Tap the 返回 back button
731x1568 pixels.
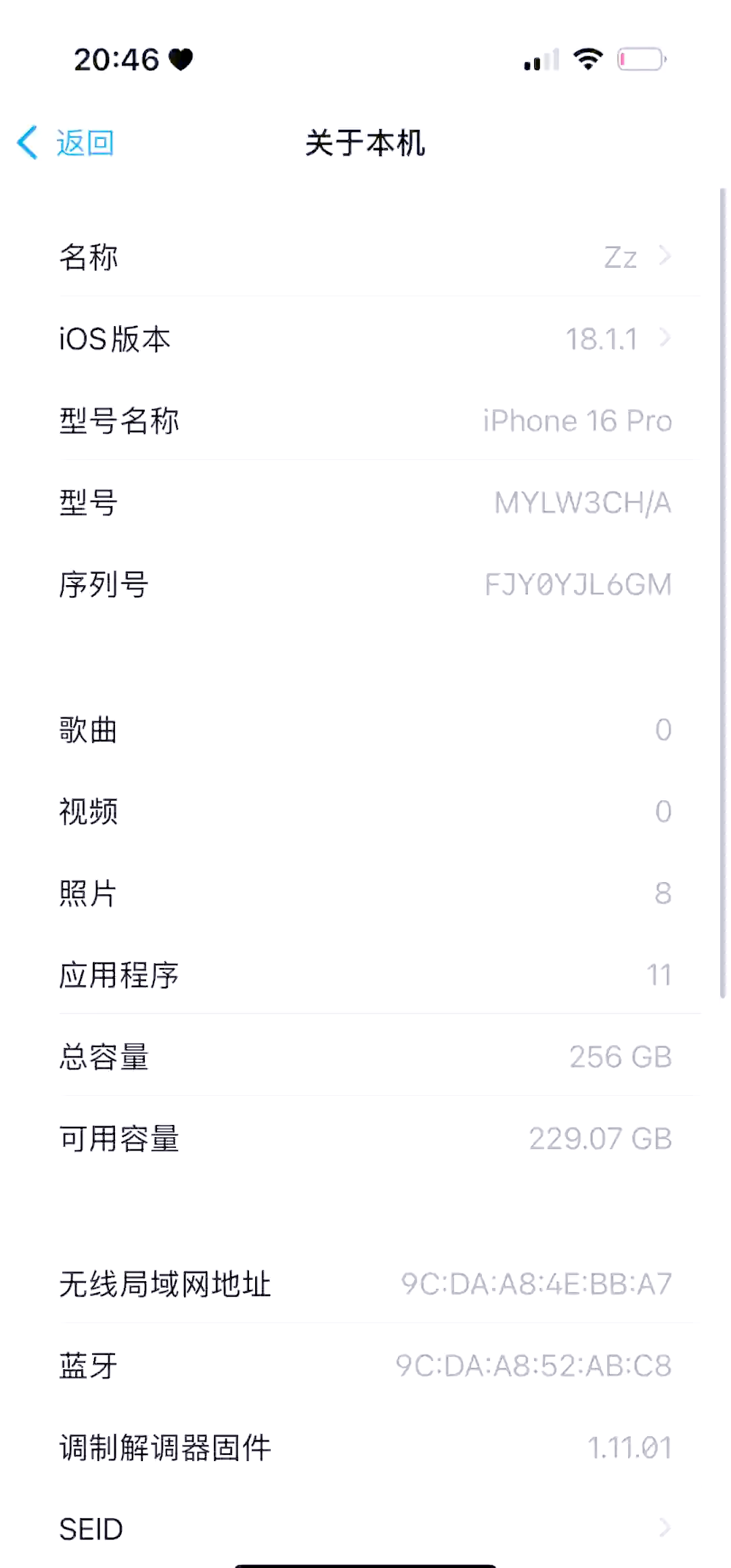click(x=84, y=143)
